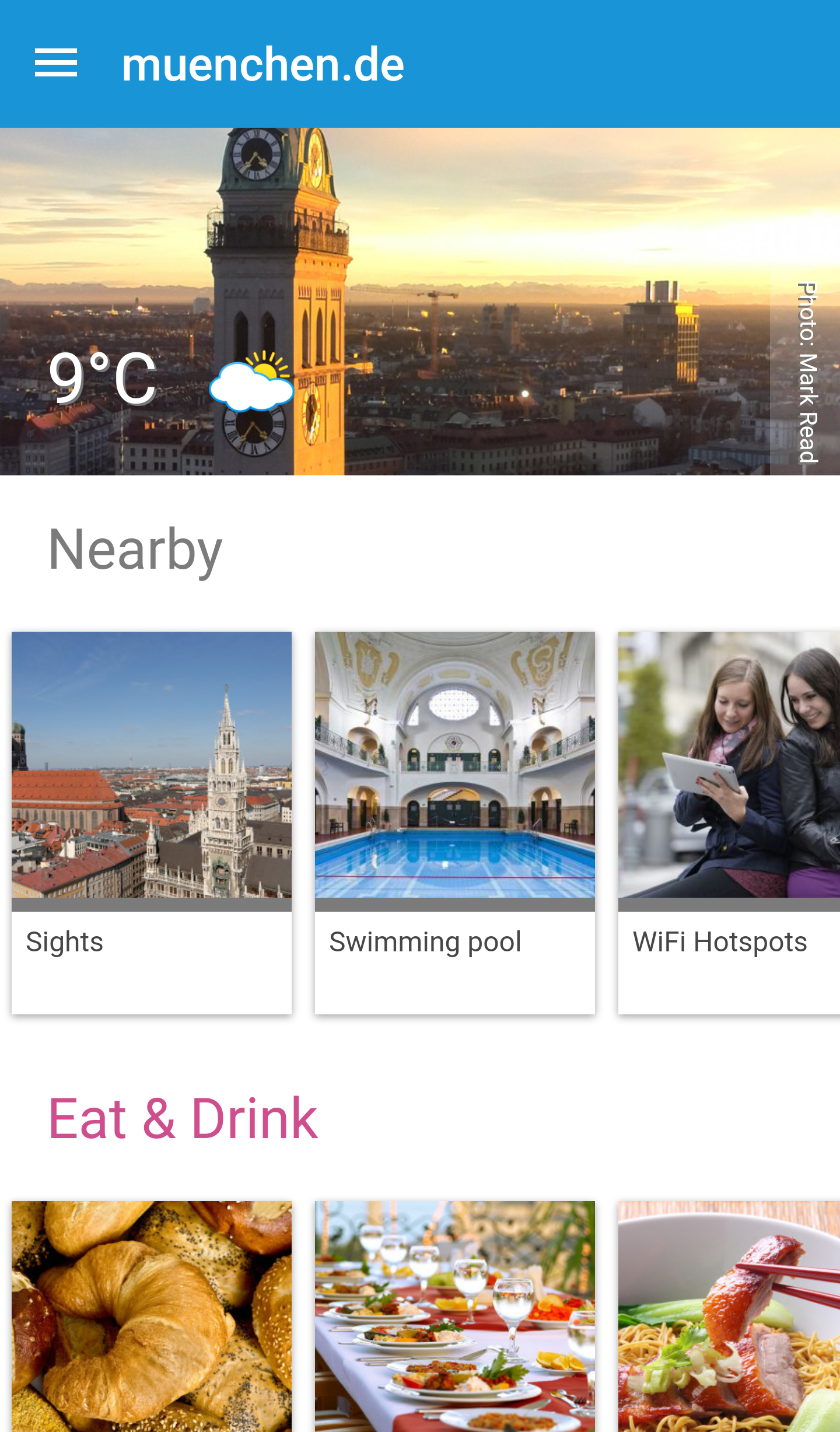Viewport: 840px width, 1432px height.
Task: Open the Sights card
Action: pyautogui.click(x=152, y=822)
